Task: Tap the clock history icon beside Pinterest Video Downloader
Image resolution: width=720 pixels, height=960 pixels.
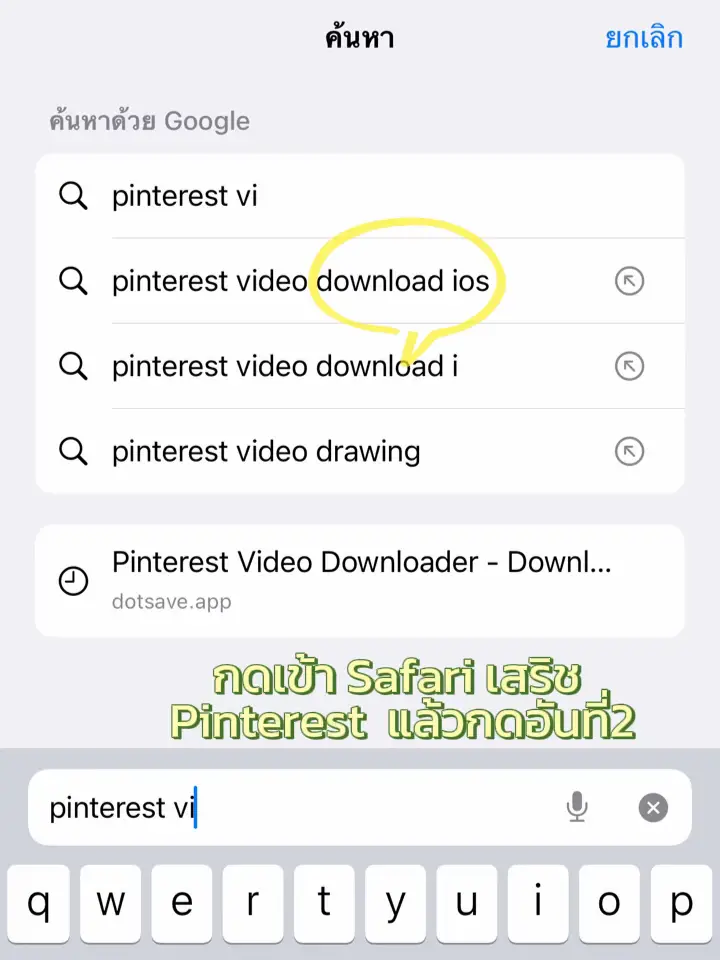Action: coord(73,580)
